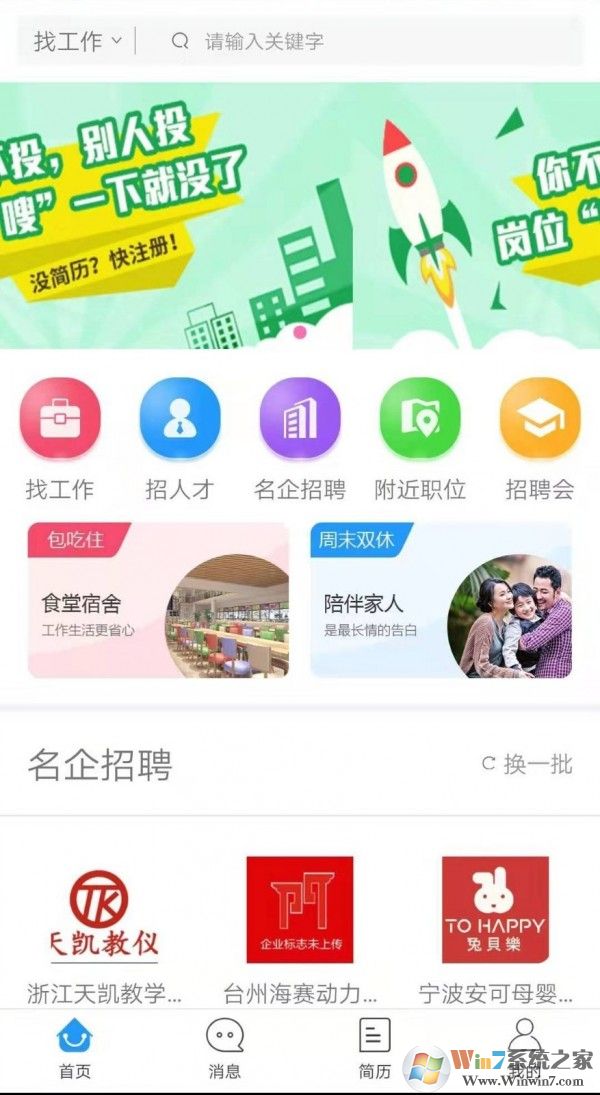Open the 周末双休 陪伴家人 card
Image resolution: width=600 pixels, height=1095 pixels.
[x=441, y=600]
